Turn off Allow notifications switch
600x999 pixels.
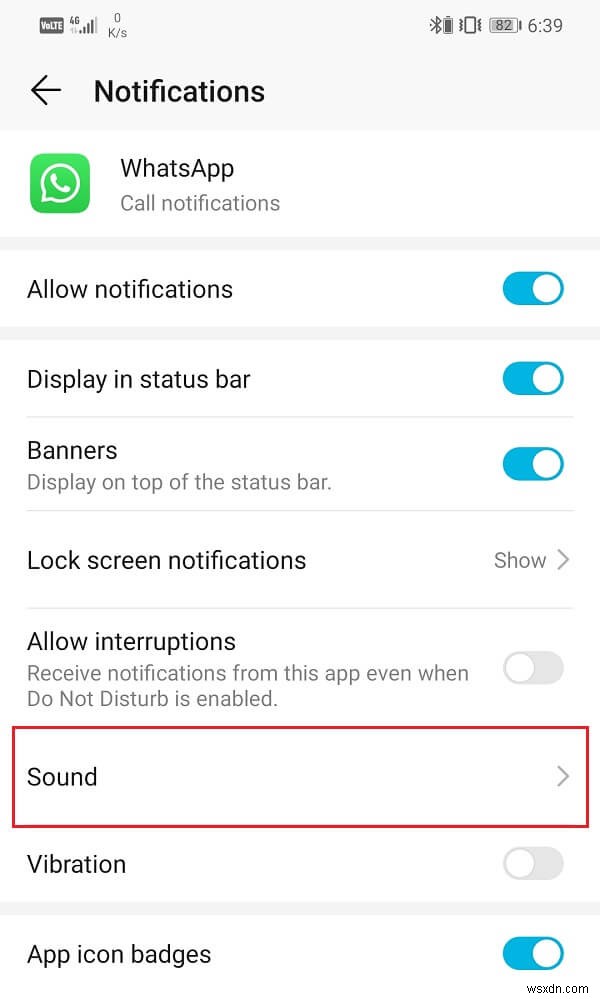tap(533, 289)
